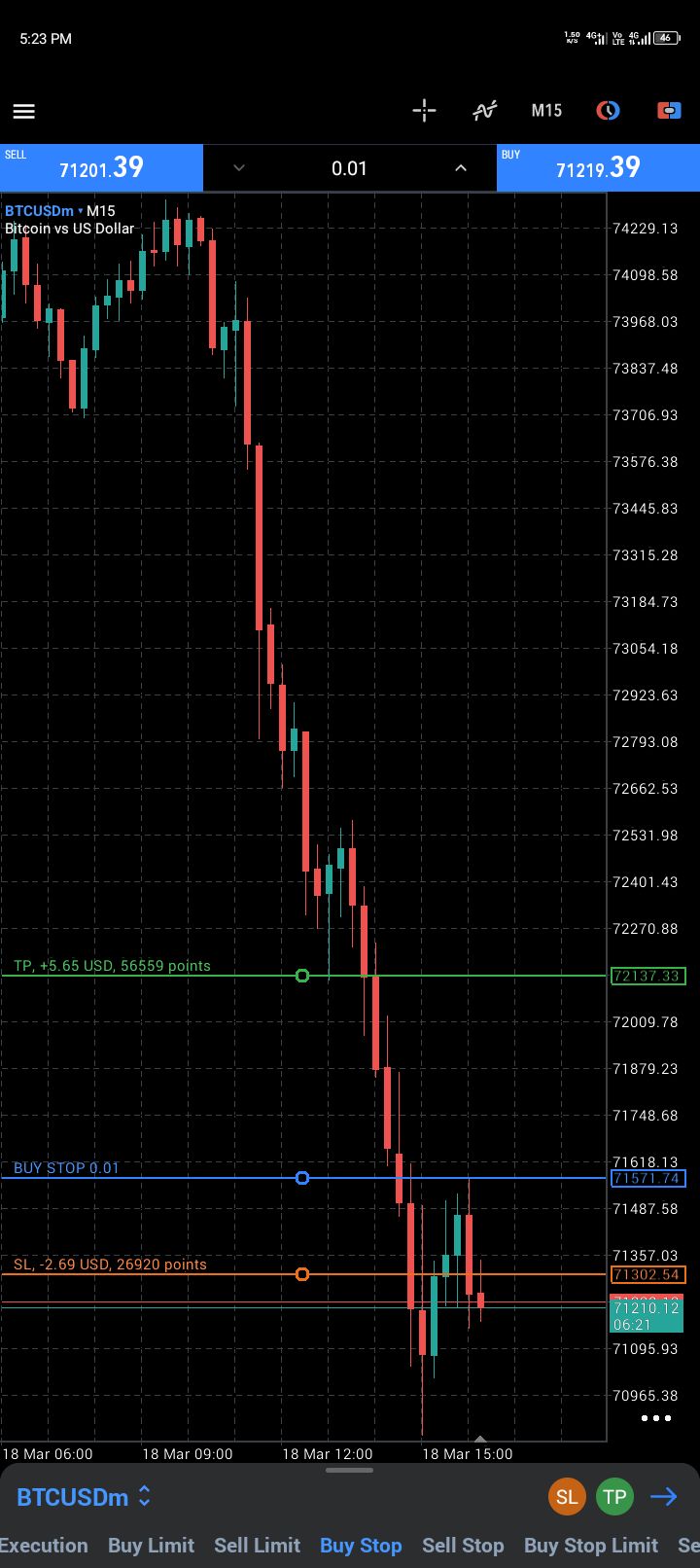Open the chart theme settings icon
The width and height of the screenshot is (700, 1568).
(608, 110)
